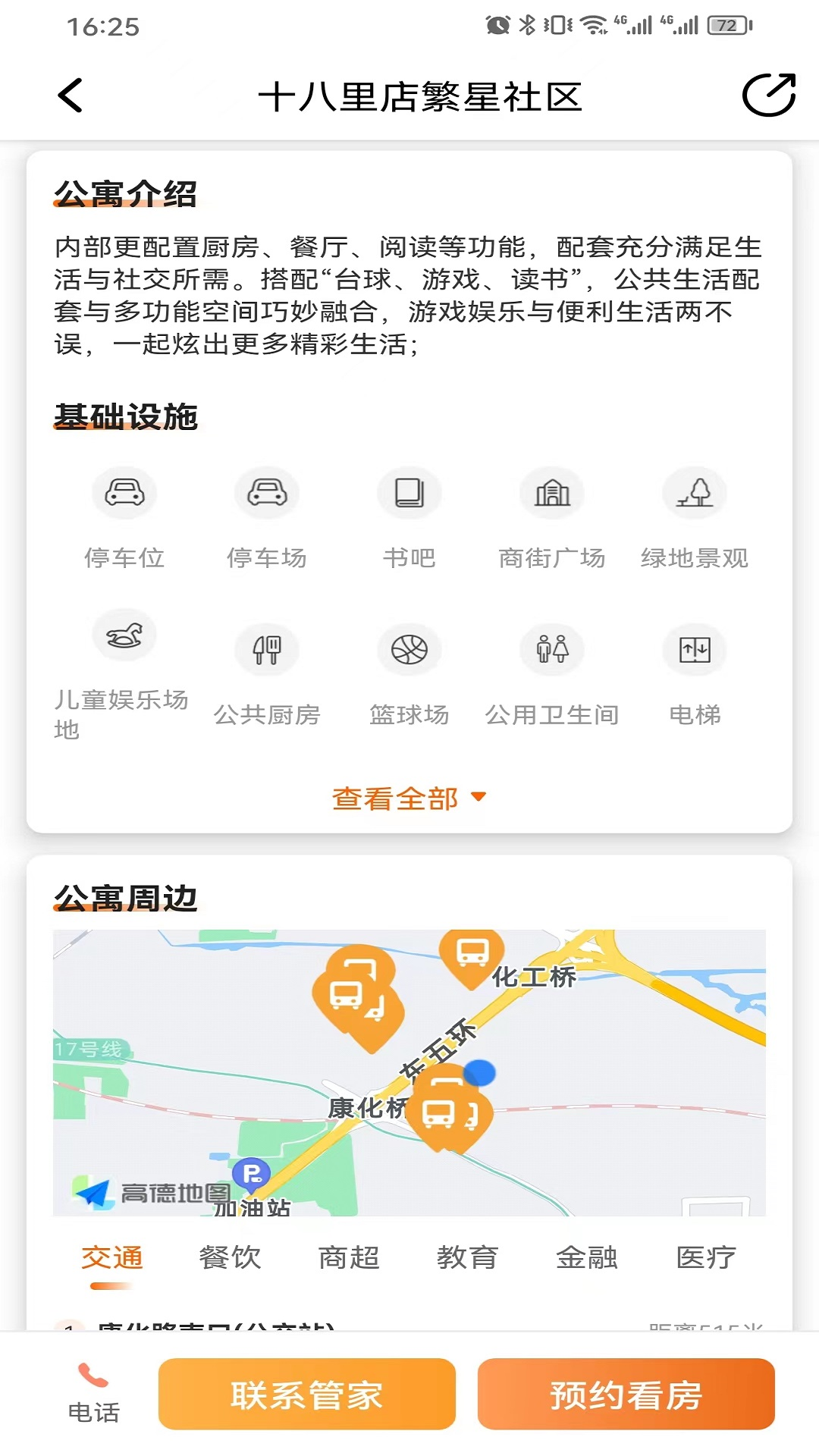
Task: Open the 公寓周边 map view
Action: click(409, 1072)
